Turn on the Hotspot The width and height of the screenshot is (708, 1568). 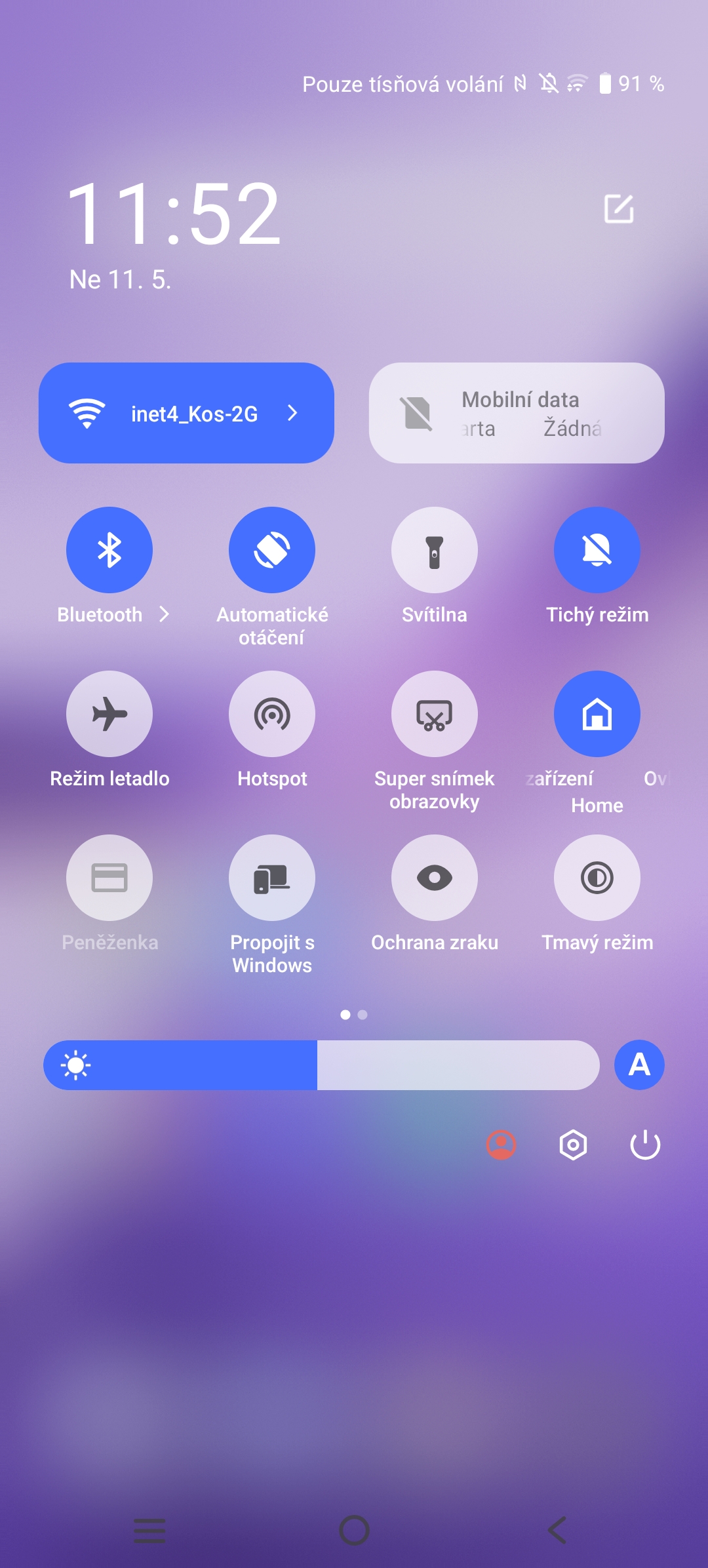(x=272, y=714)
